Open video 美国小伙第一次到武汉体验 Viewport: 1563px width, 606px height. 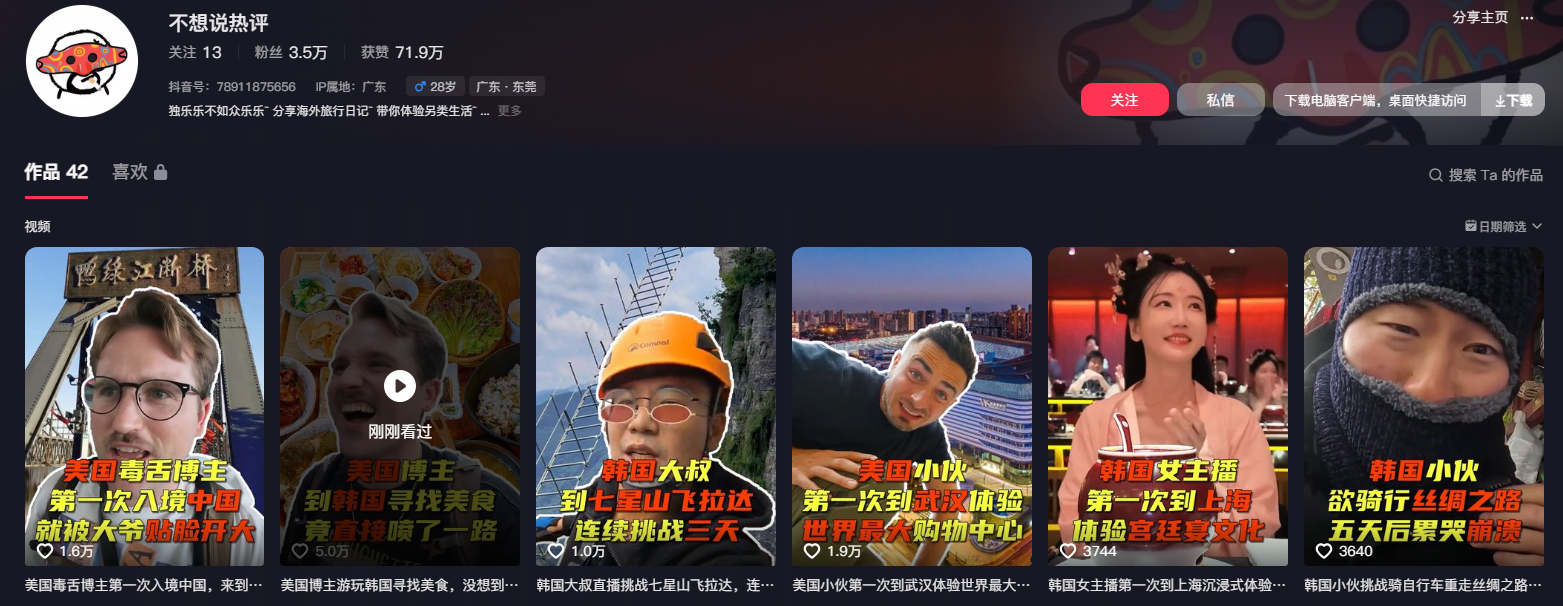click(912, 406)
